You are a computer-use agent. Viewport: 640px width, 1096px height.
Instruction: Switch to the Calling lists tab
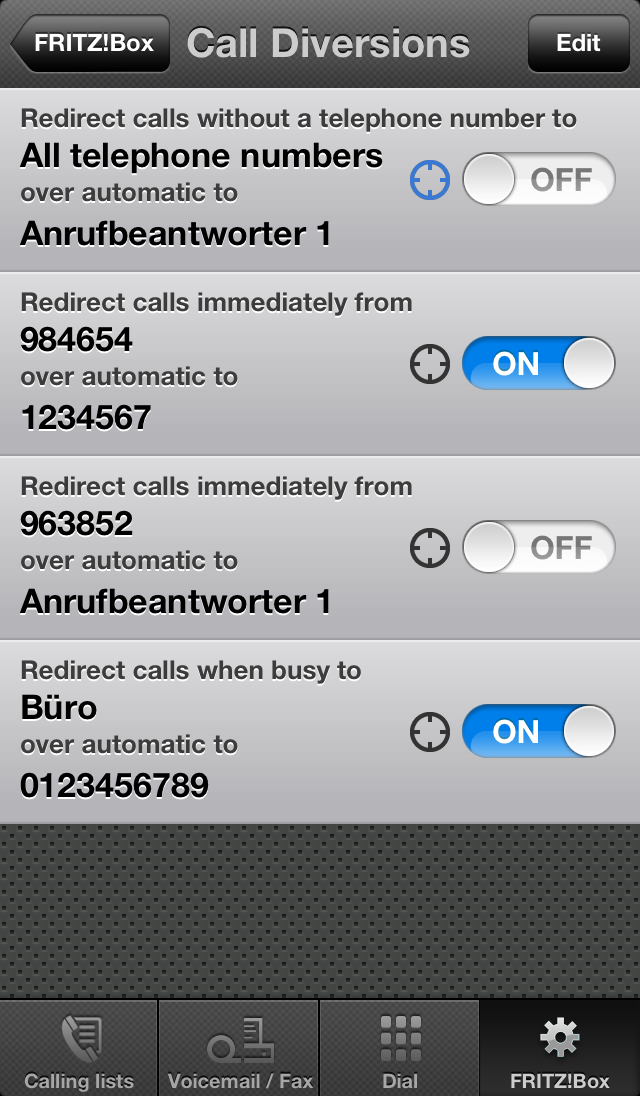click(79, 1050)
